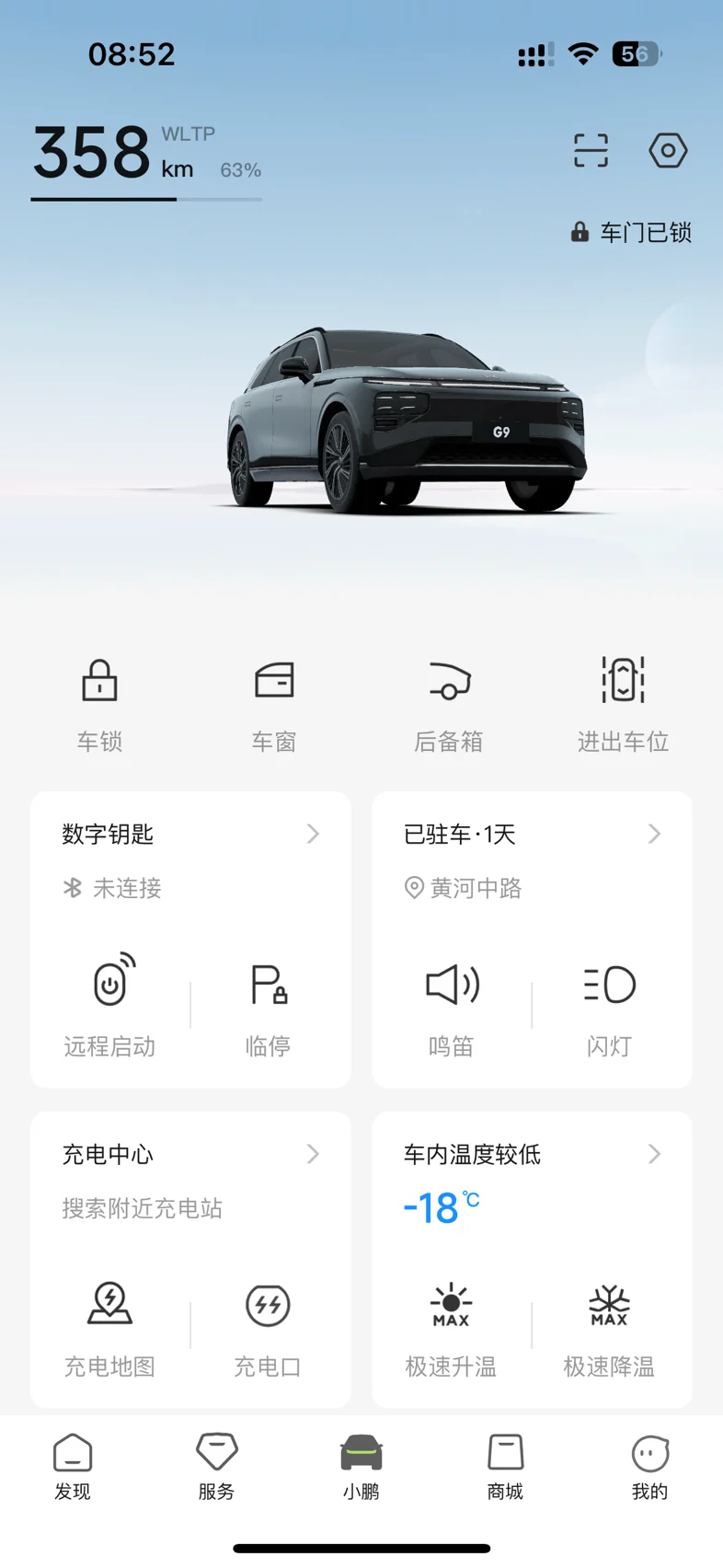
Task: Switch to the 我的 tab
Action: coord(649,1467)
